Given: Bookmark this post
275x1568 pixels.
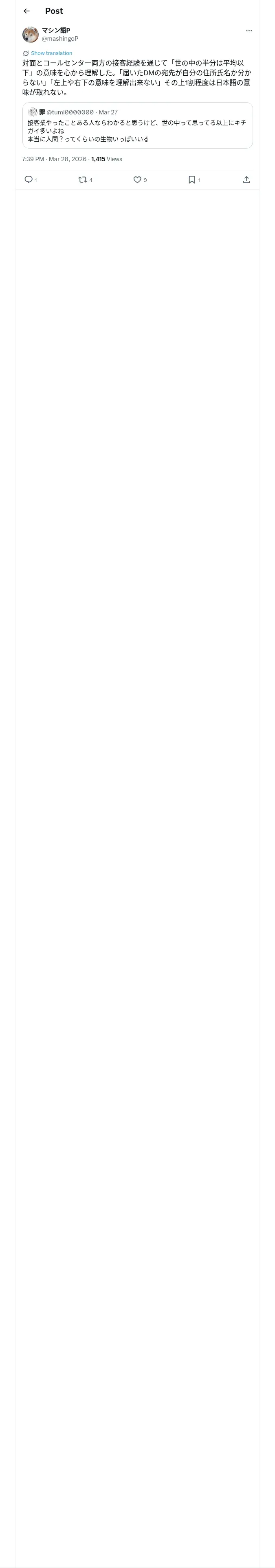Looking at the screenshot, I should point(191,180).
